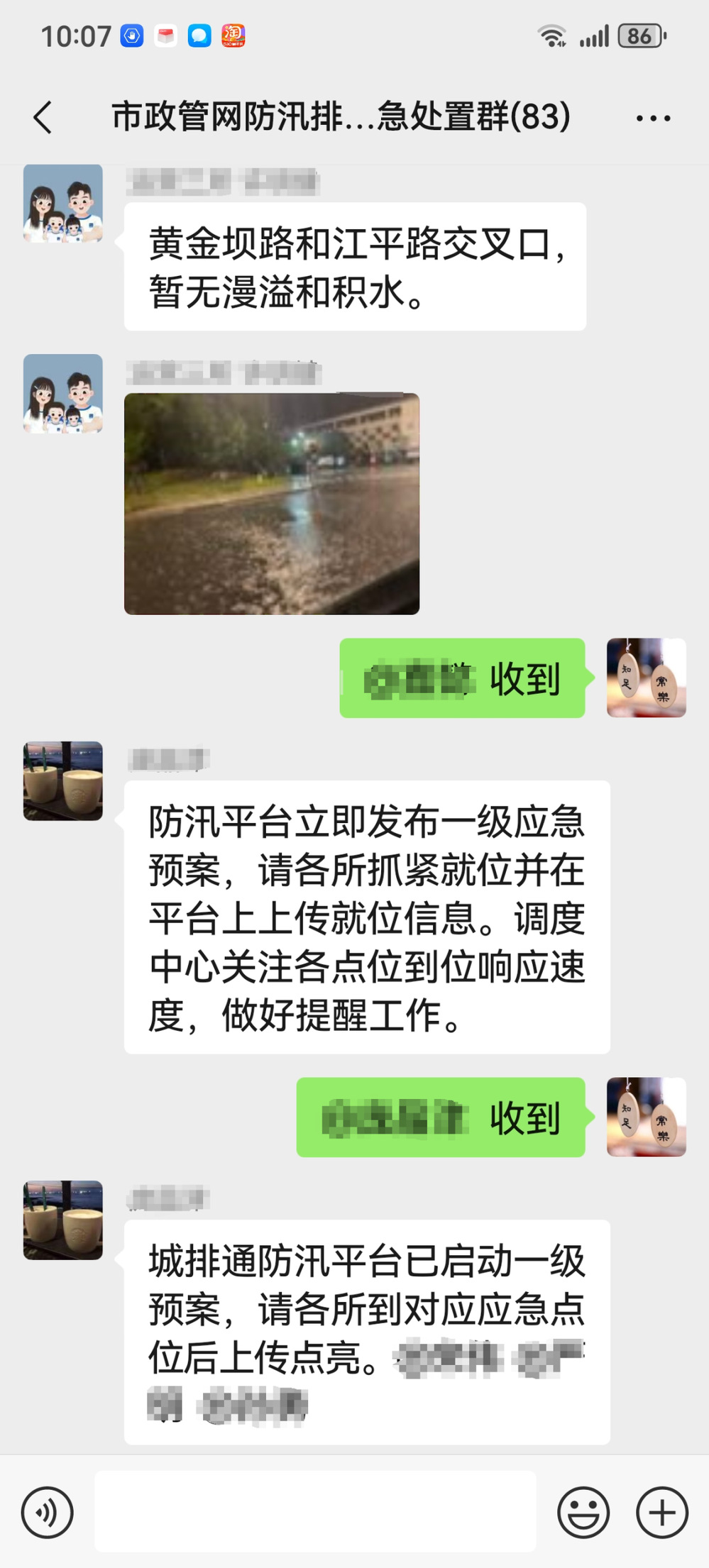Switch to voice message input
The image size is (709, 1568).
pyautogui.click(x=48, y=1512)
